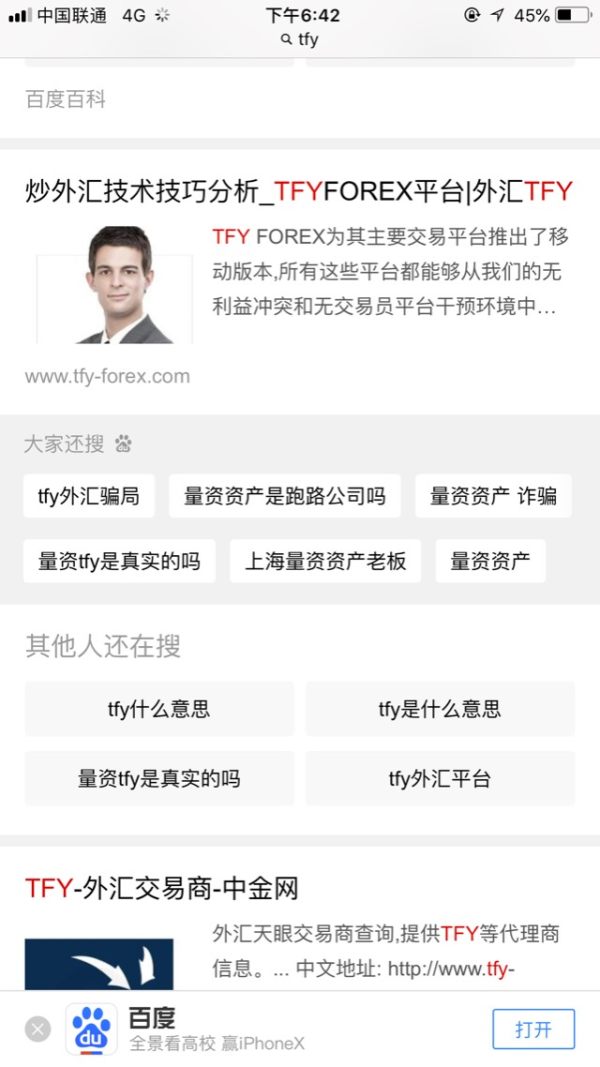The width and height of the screenshot is (600, 1067).
Task: Open the tfy外汇平台 suggestion
Action: coord(440,778)
